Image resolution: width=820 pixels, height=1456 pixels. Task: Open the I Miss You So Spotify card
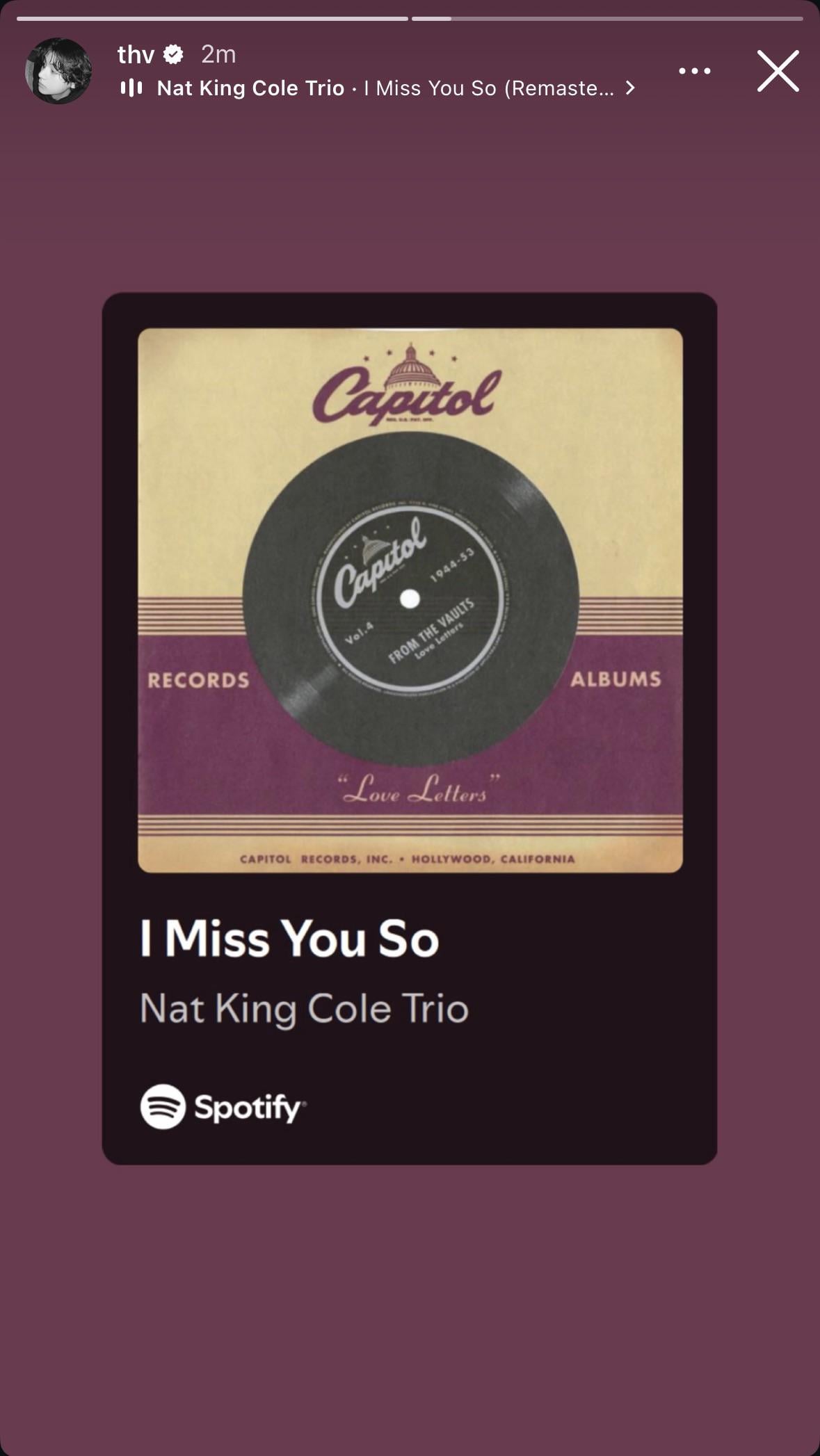(409, 728)
